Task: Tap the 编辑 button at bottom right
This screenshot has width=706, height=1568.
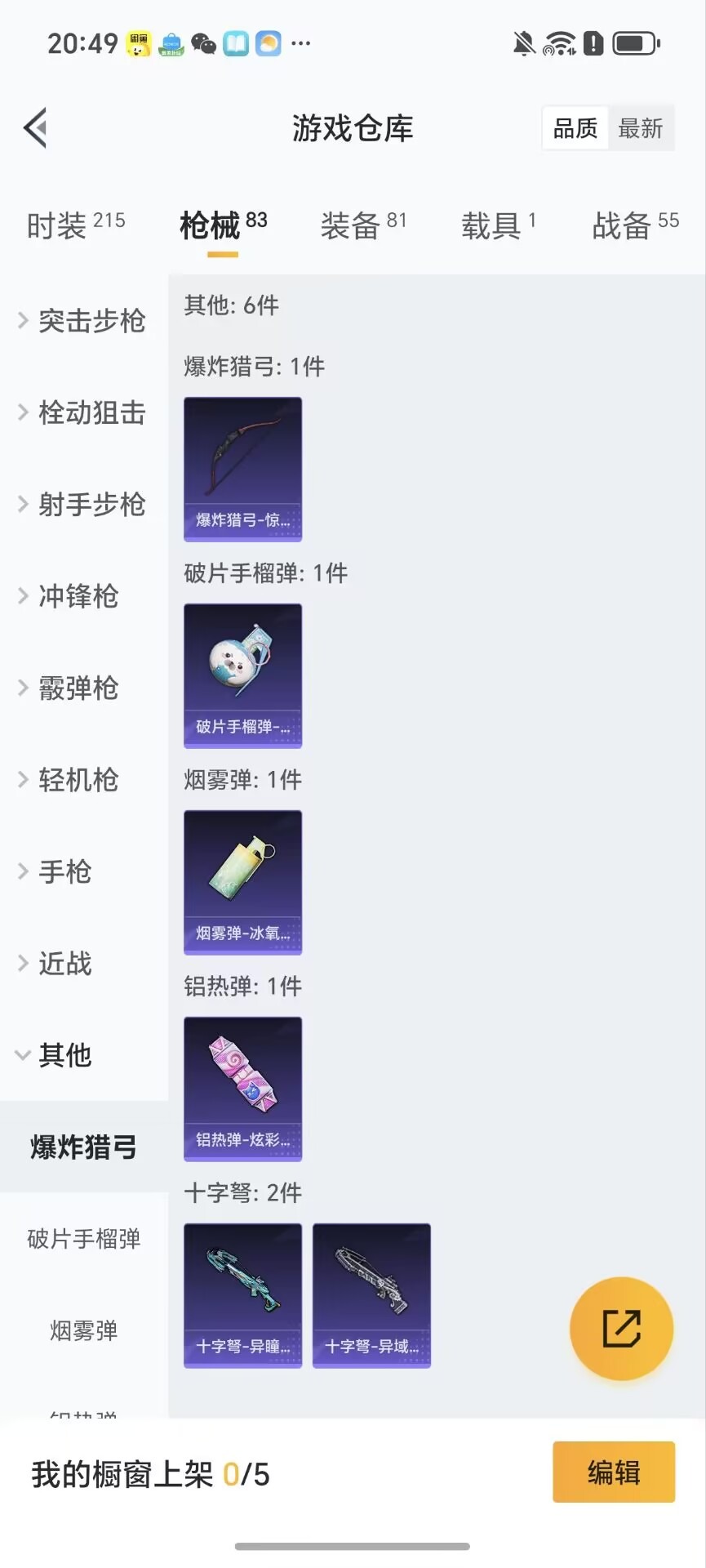Action: click(x=613, y=1472)
